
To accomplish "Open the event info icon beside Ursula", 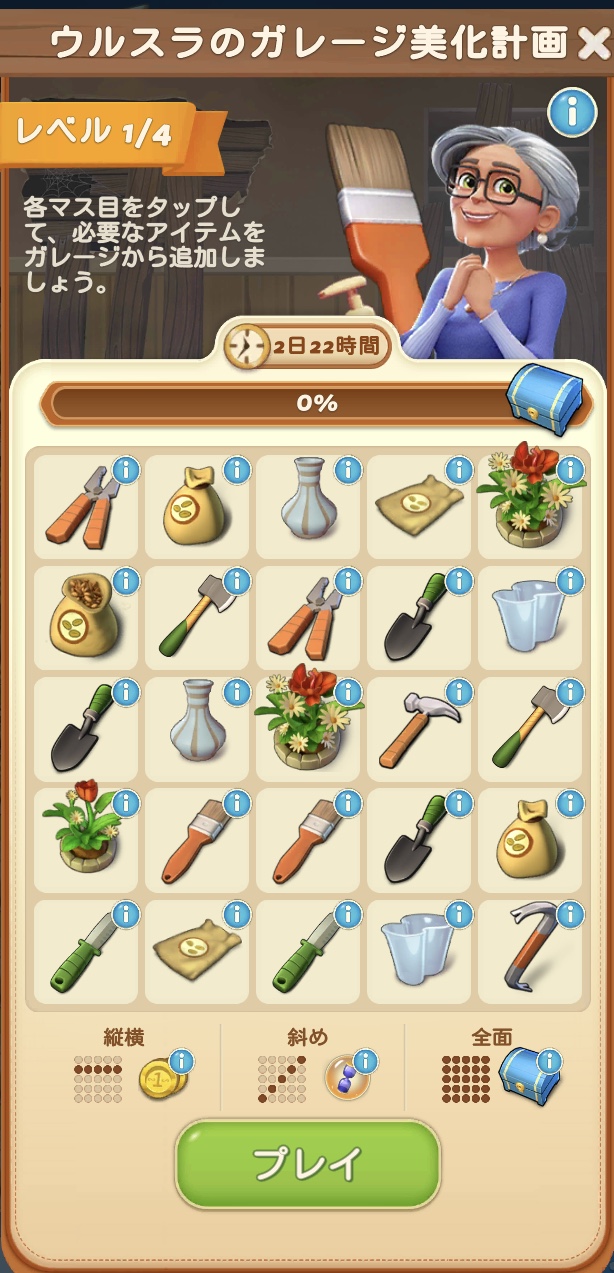I will tap(572, 112).
